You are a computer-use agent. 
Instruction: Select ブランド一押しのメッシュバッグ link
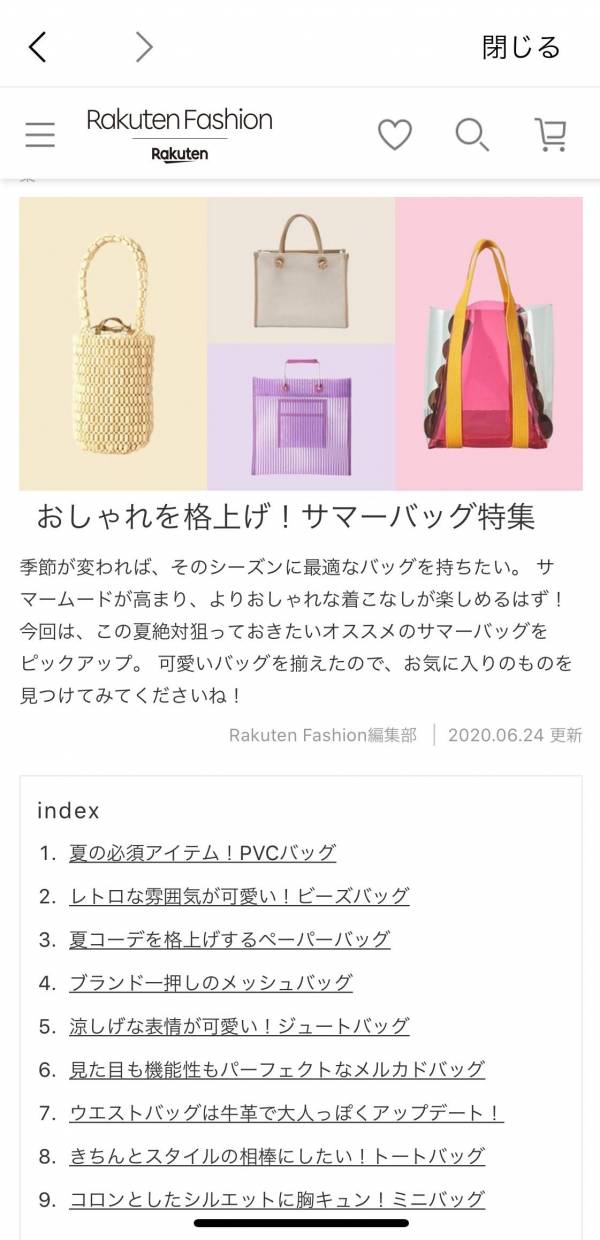coord(210,983)
